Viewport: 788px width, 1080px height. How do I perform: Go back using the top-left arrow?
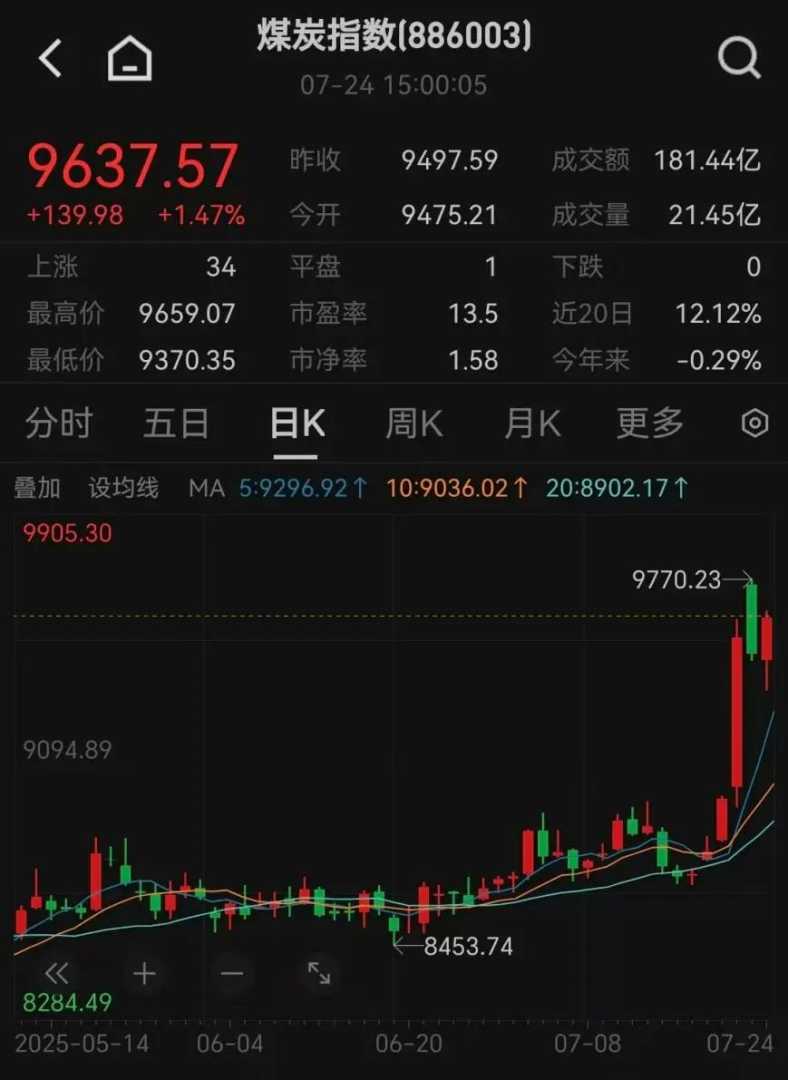click(50, 59)
